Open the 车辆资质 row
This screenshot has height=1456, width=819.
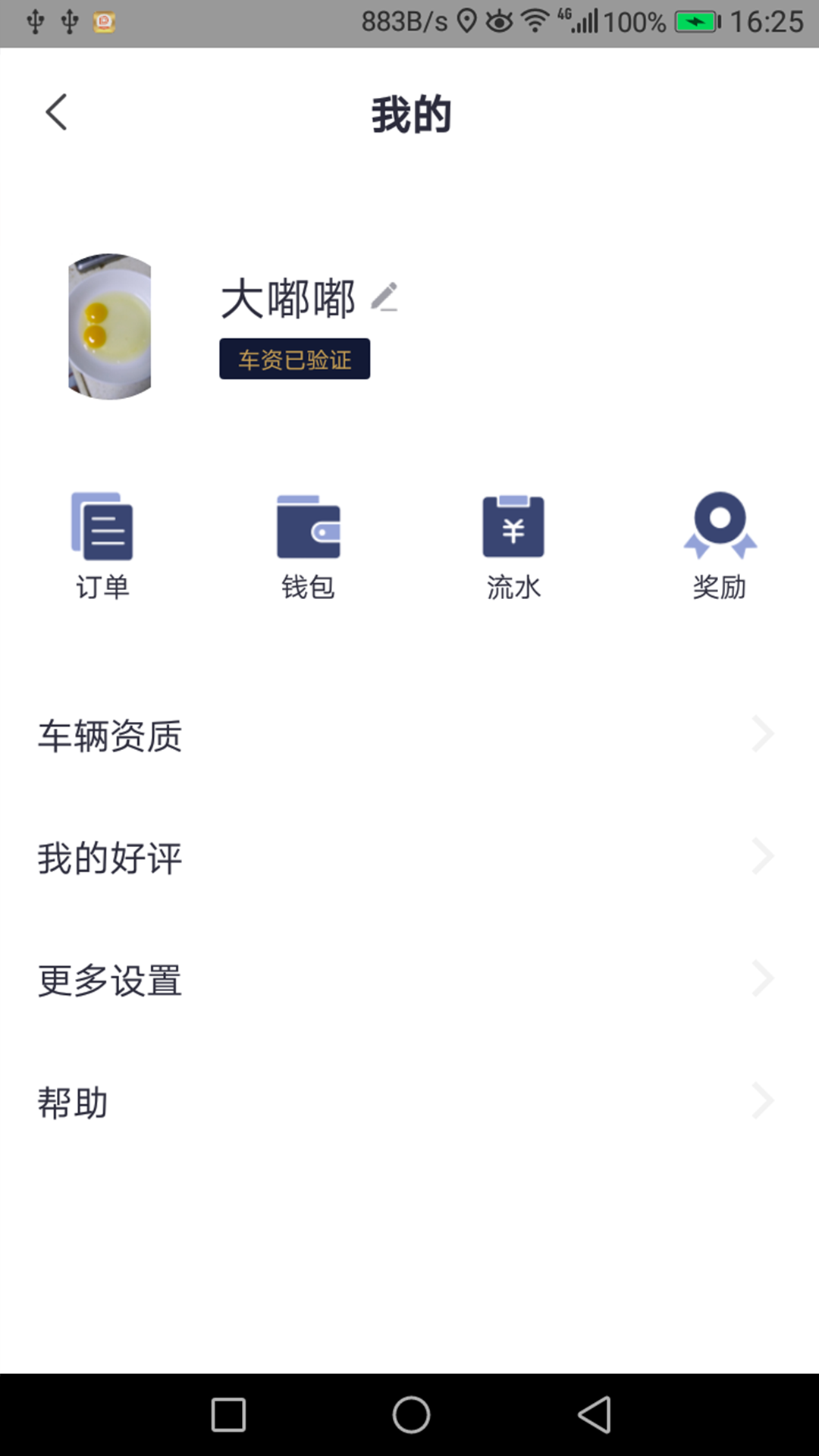point(409,735)
